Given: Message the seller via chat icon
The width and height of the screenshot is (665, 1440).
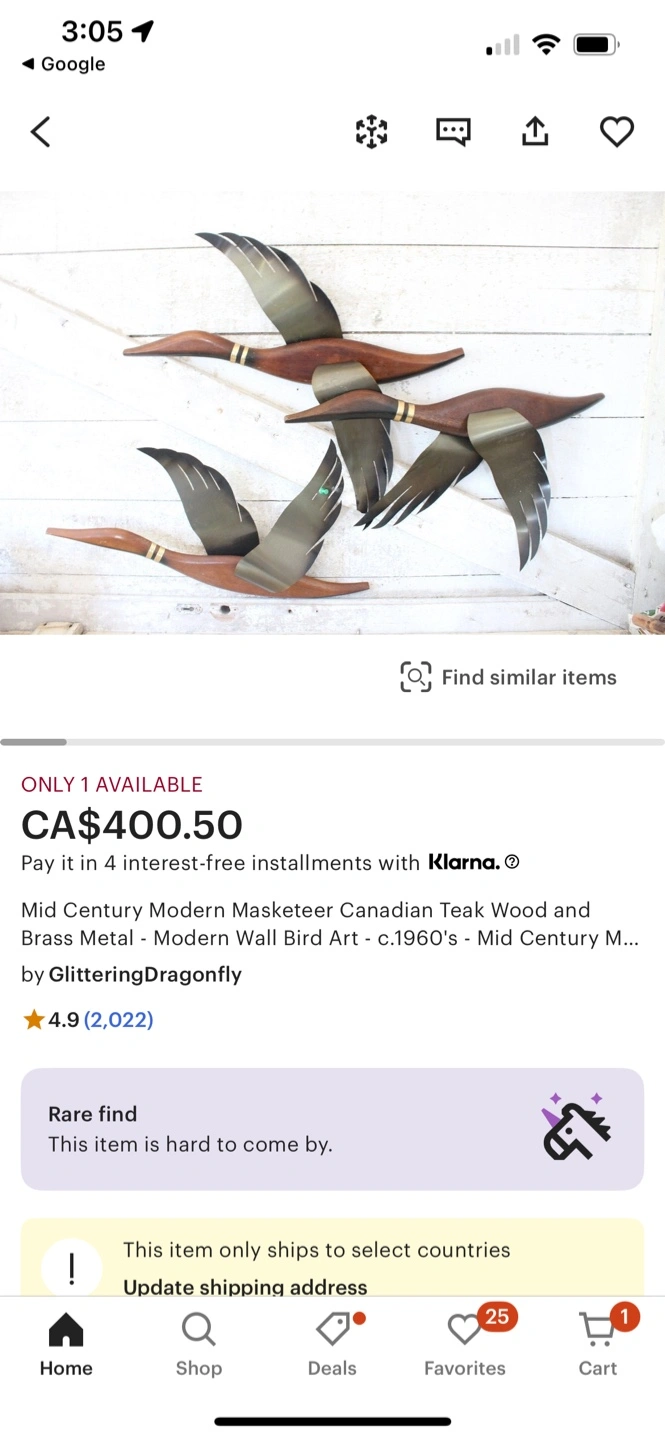Looking at the screenshot, I should tap(453, 132).
